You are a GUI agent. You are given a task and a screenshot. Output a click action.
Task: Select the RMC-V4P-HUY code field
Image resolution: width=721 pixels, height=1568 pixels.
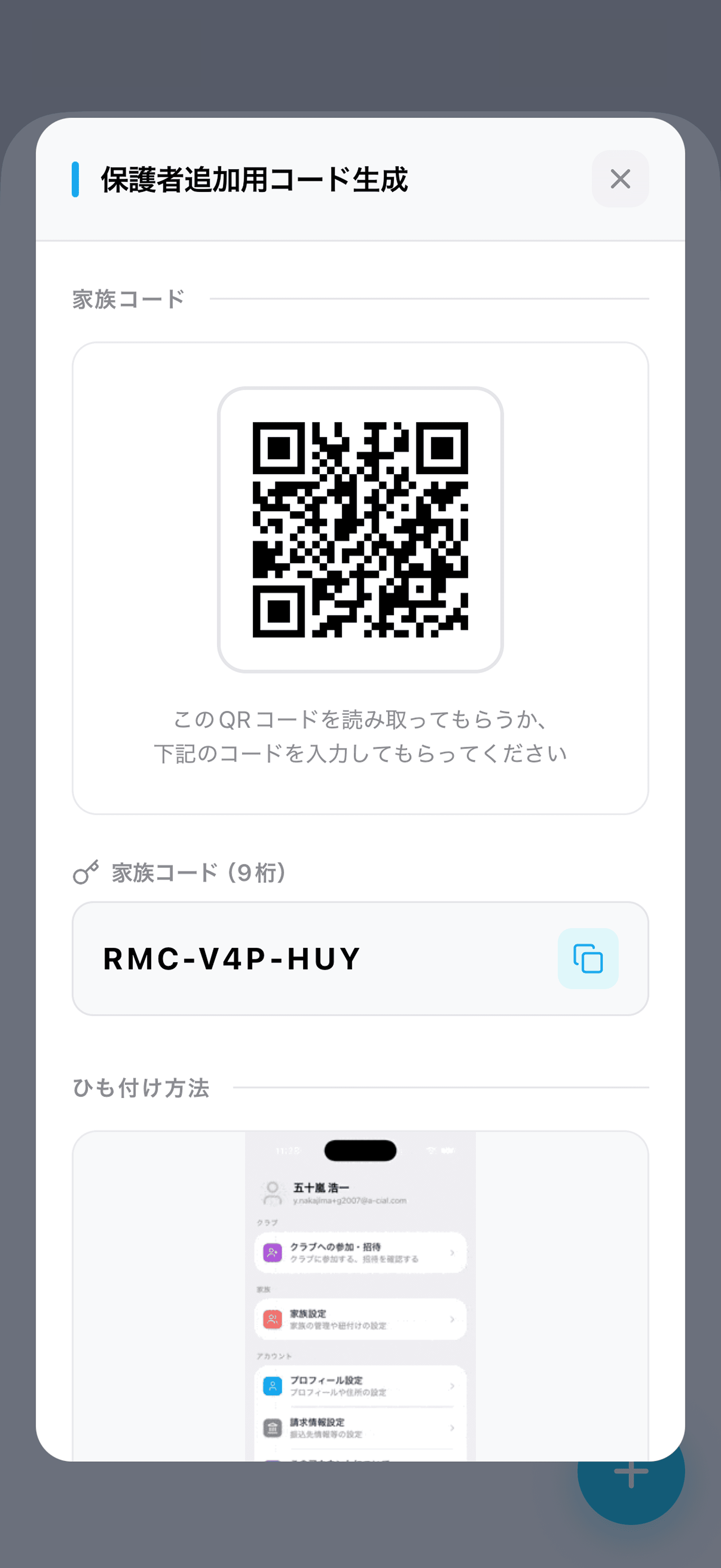(x=231, y=958)
